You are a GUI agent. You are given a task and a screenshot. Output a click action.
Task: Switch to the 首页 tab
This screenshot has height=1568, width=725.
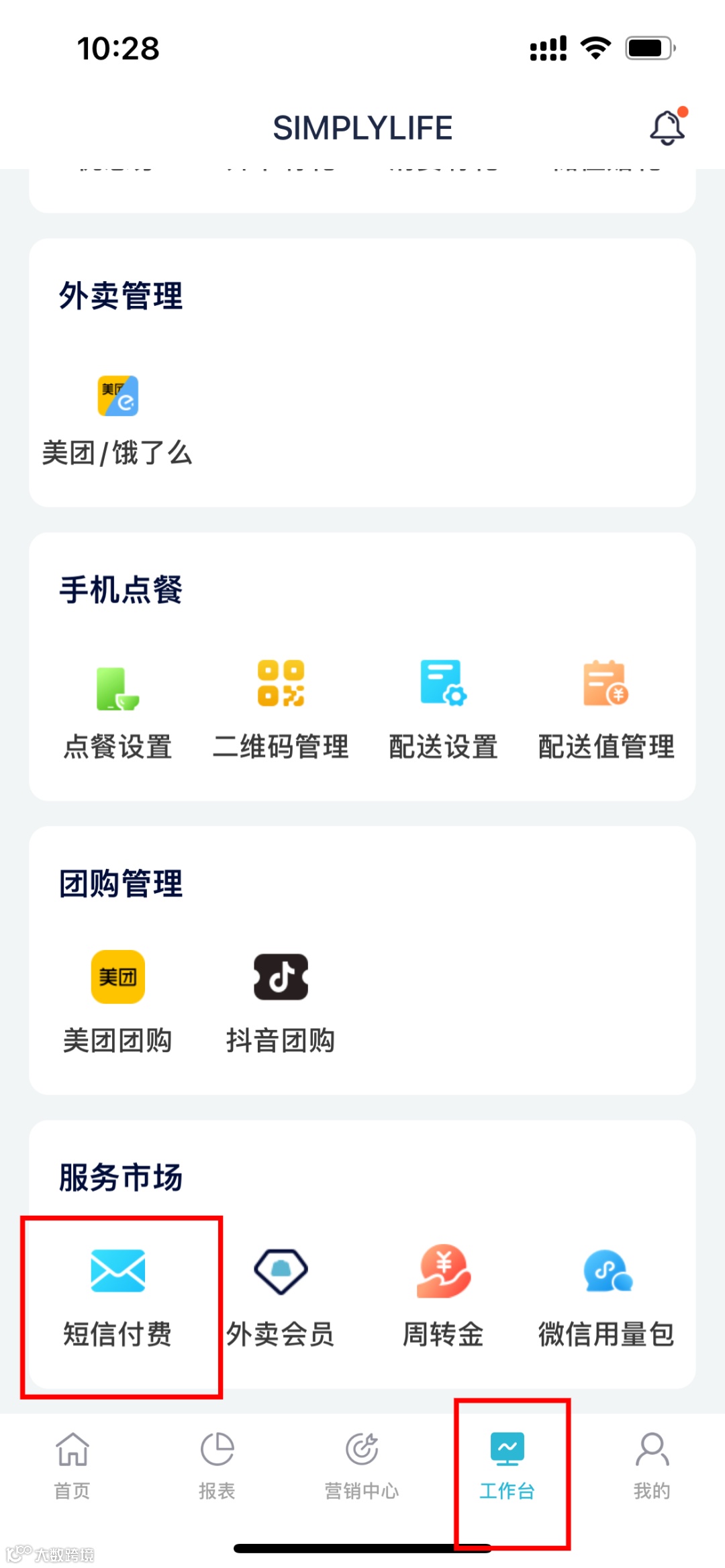[x=72, y=1466]
